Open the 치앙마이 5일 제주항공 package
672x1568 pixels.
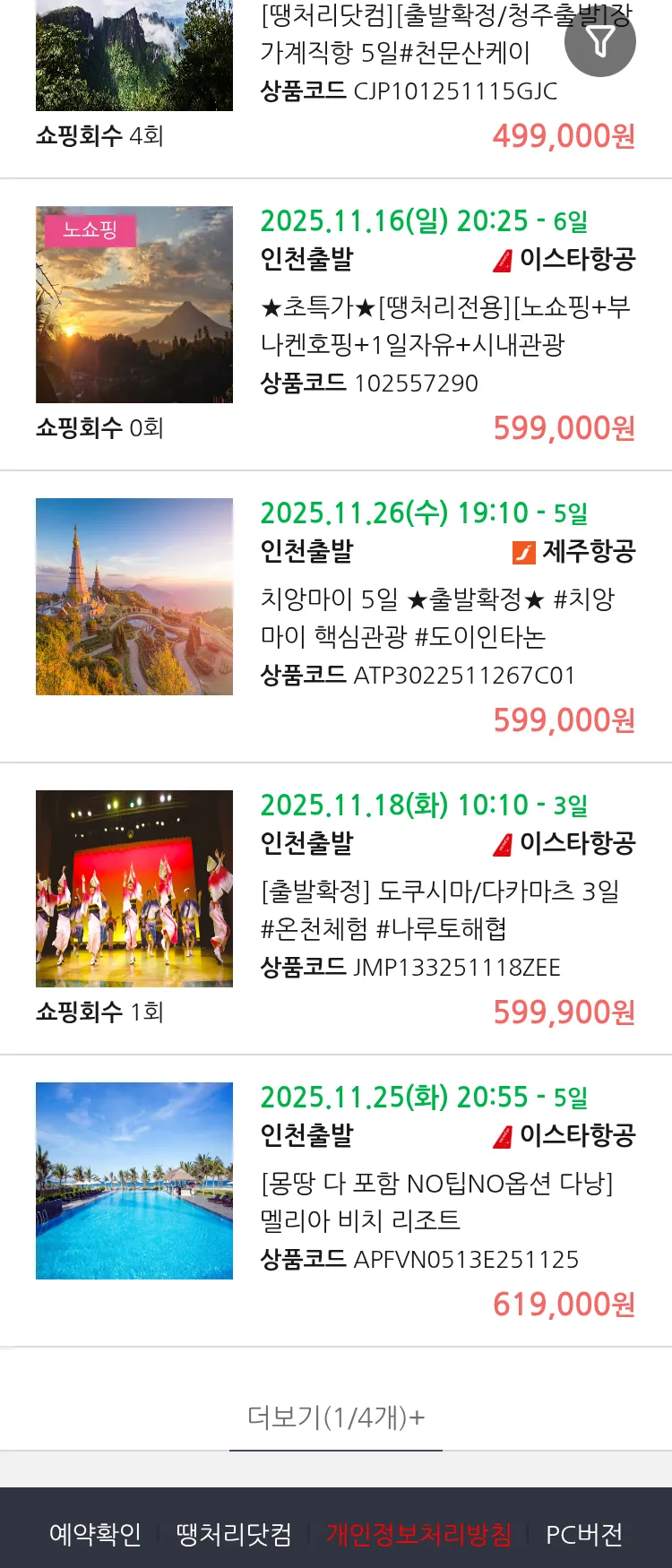pyautogui.click(x=437, y=618)
